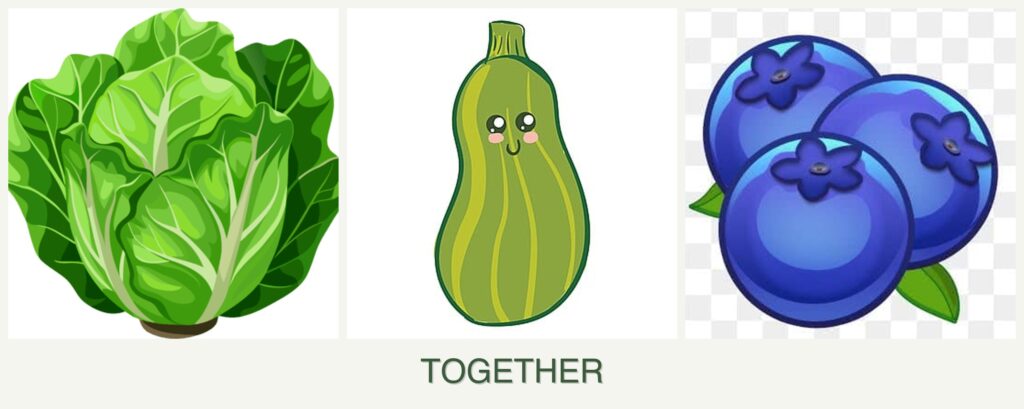
Task: Choose the smiling zucchini picture card
Action: [x=511, y=175]
